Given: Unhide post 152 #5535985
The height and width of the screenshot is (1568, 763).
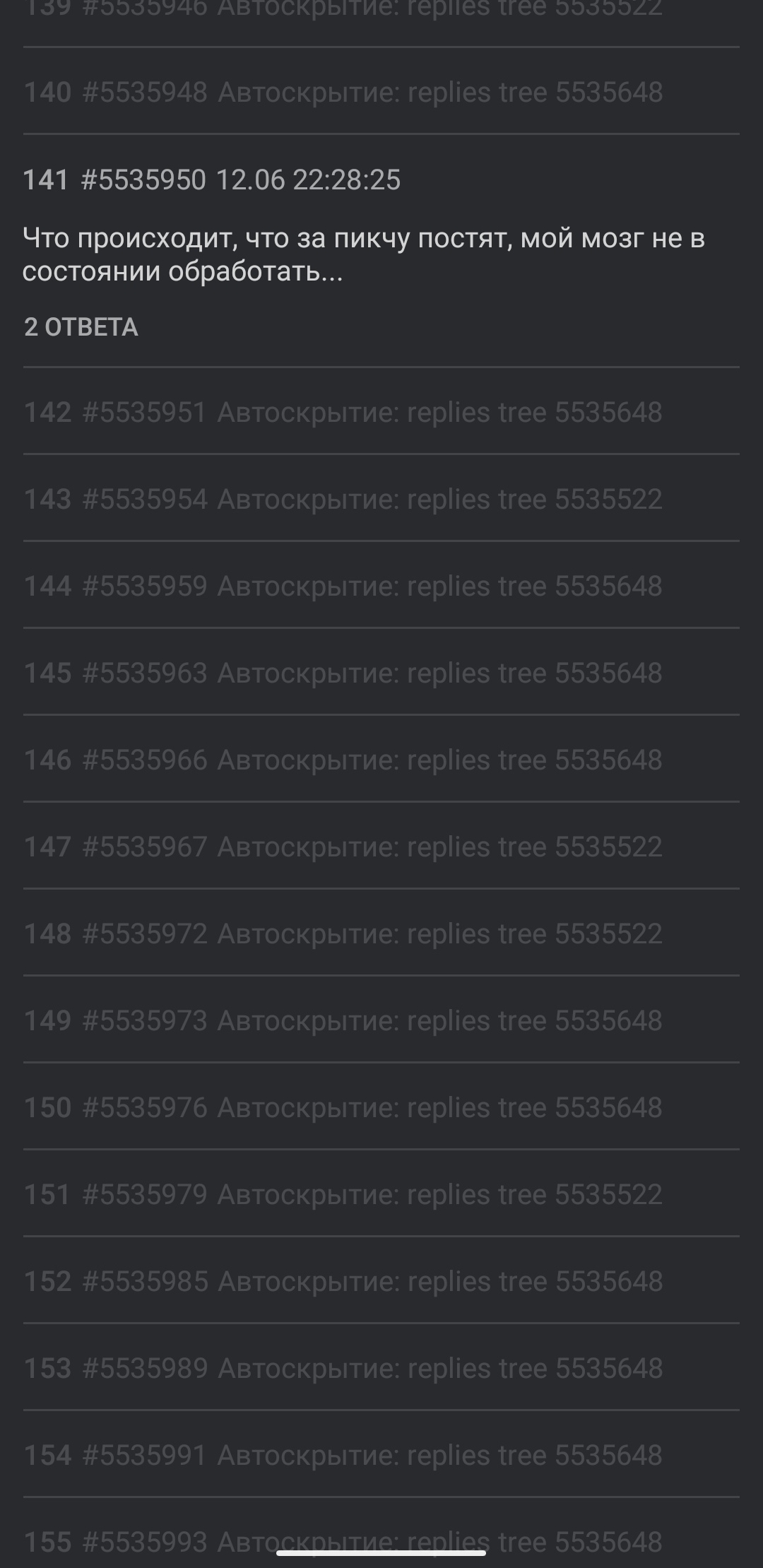Looking at the screenshot, I should point(381,1281).
